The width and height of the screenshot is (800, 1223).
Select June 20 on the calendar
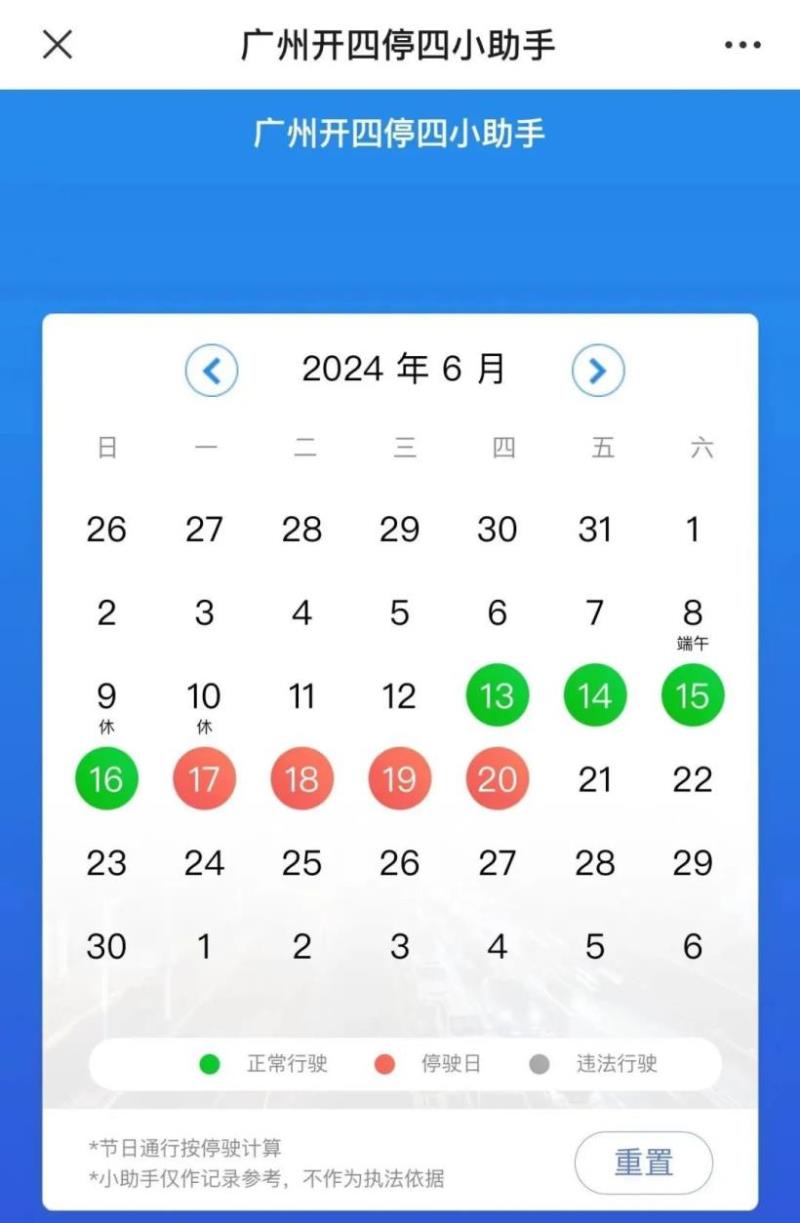tap(497, 779)
